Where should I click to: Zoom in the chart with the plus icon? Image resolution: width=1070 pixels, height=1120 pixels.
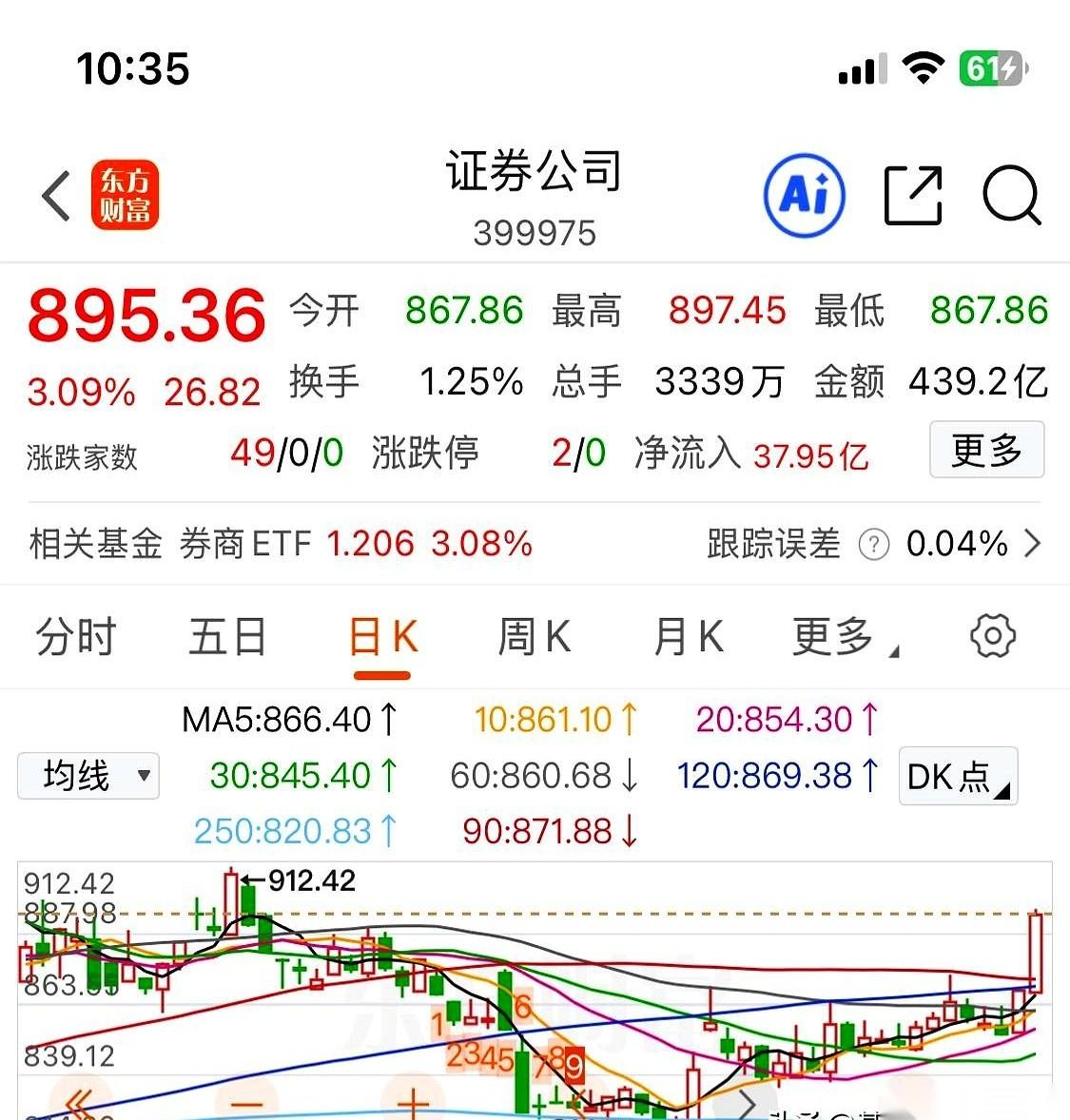[x=413, y=1106]
